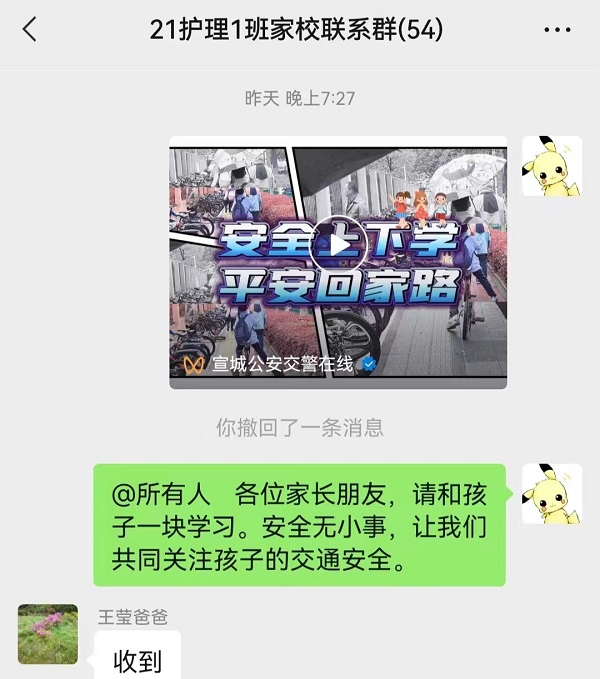Go back from the group chat
The width and height of the screenshot is (600, 679).
30,30
